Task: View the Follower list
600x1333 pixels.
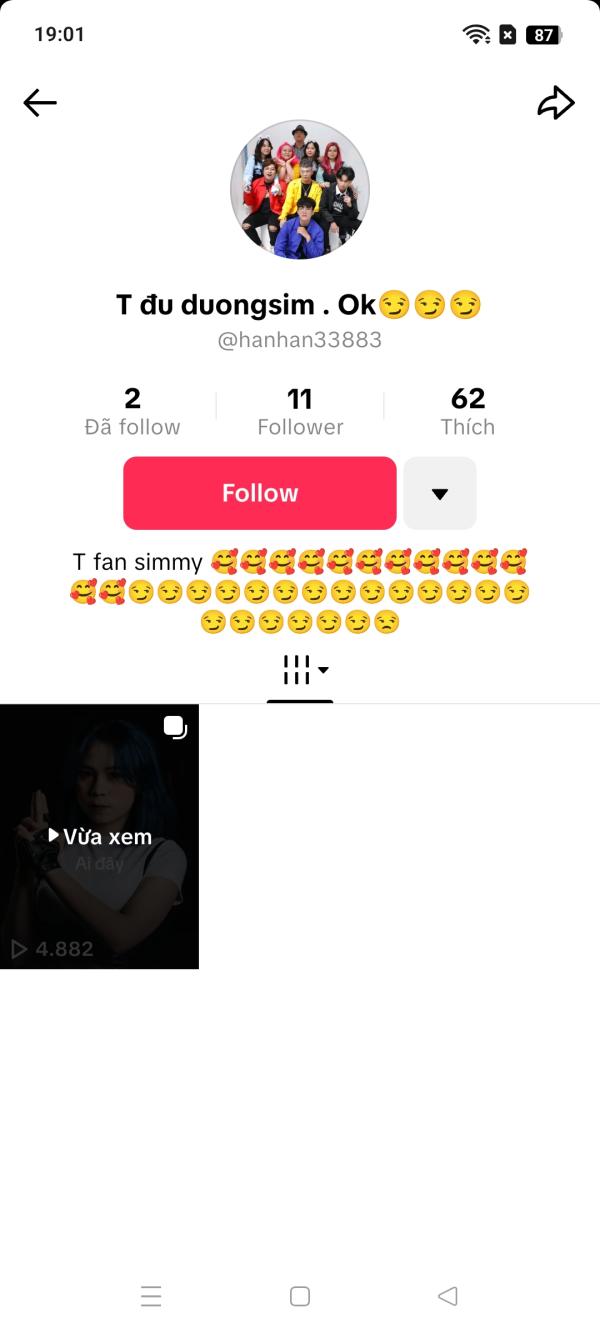Action: click(300, 412)
